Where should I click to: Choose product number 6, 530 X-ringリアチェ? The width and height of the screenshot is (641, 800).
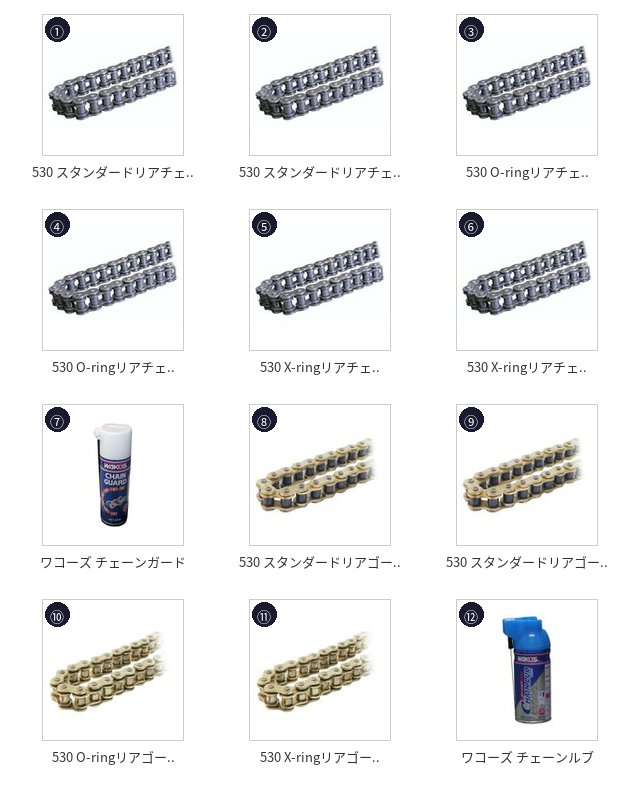pyautogui.click(x=527, y=280)
